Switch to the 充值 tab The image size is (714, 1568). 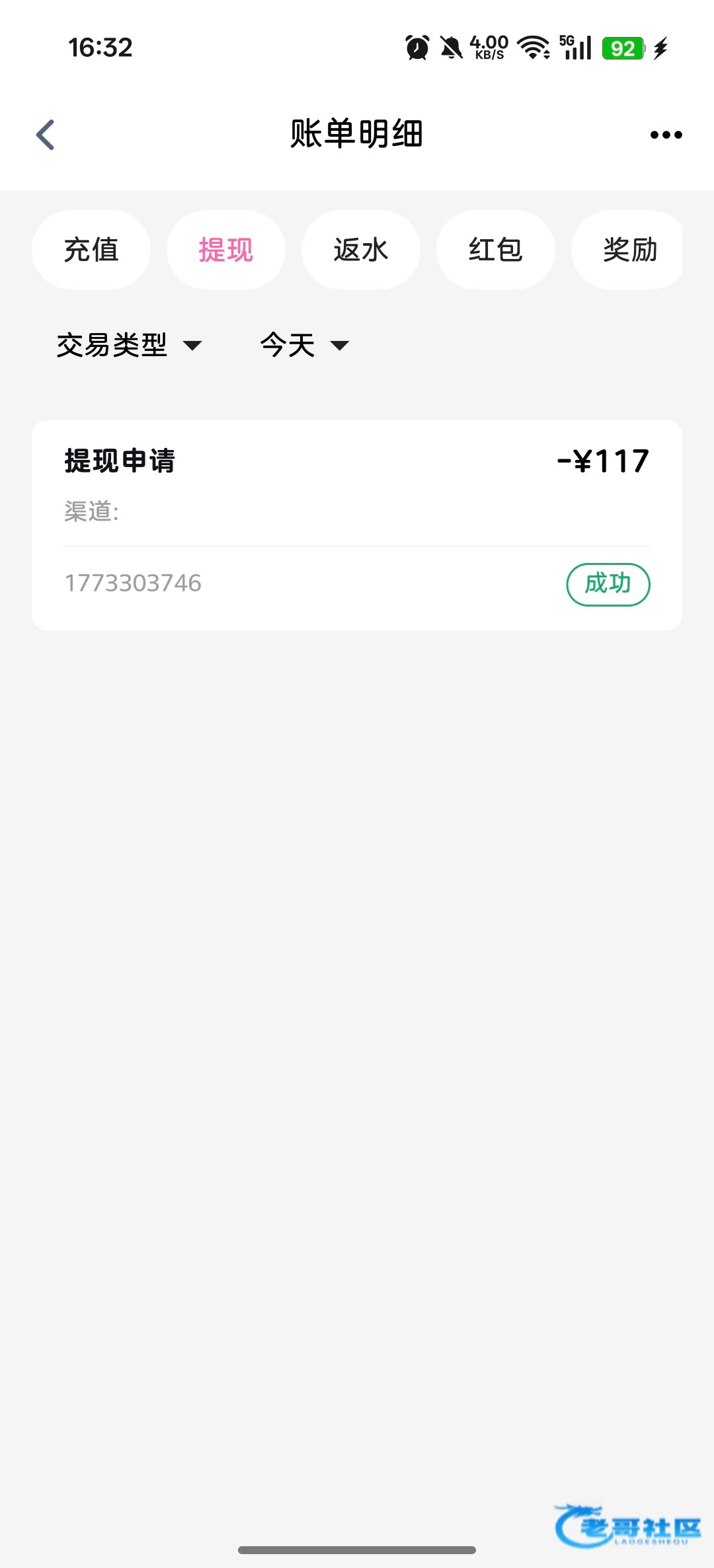click(91, 250)
